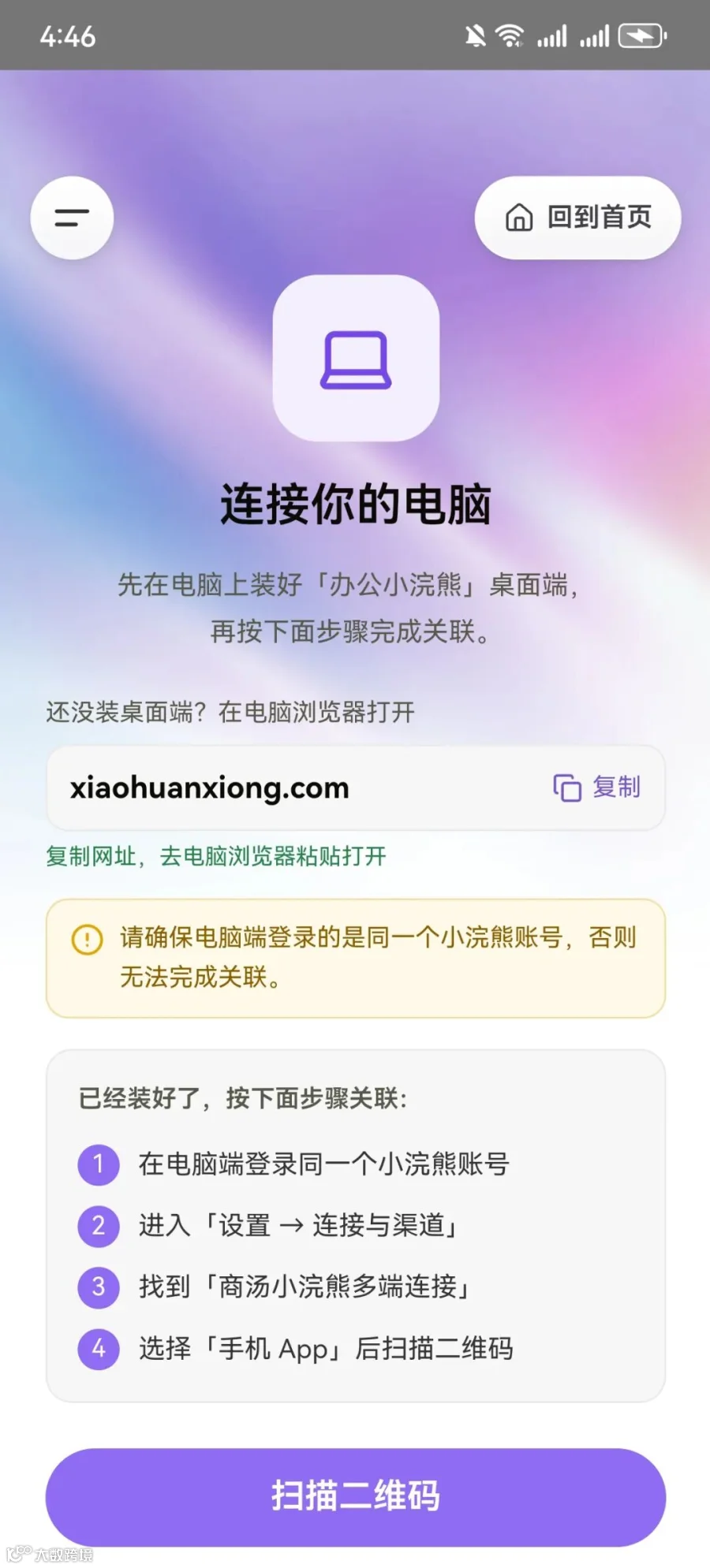
Task: Tap the 扫描二维码 button
Action: click(x=356, y=1496)
